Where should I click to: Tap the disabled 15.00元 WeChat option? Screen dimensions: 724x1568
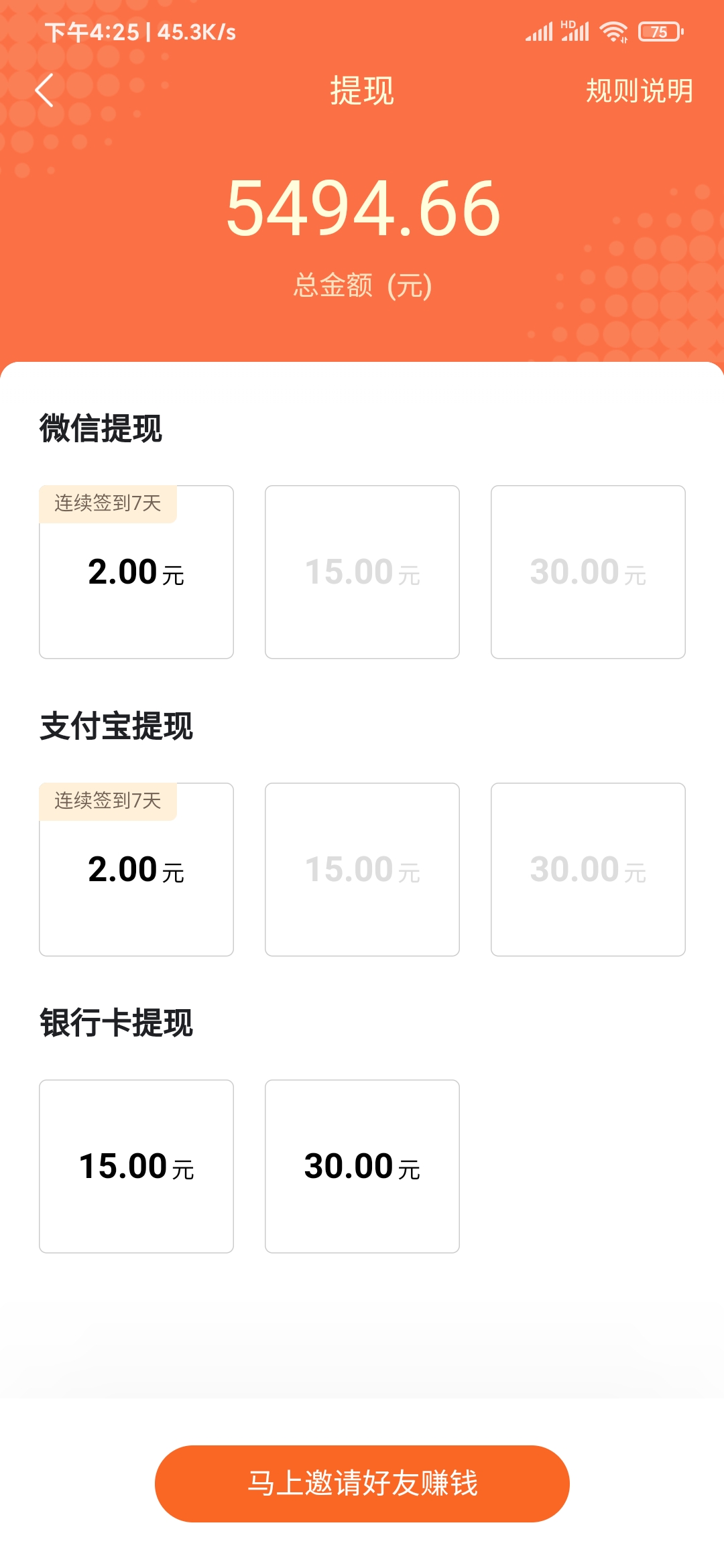[362, 573]
